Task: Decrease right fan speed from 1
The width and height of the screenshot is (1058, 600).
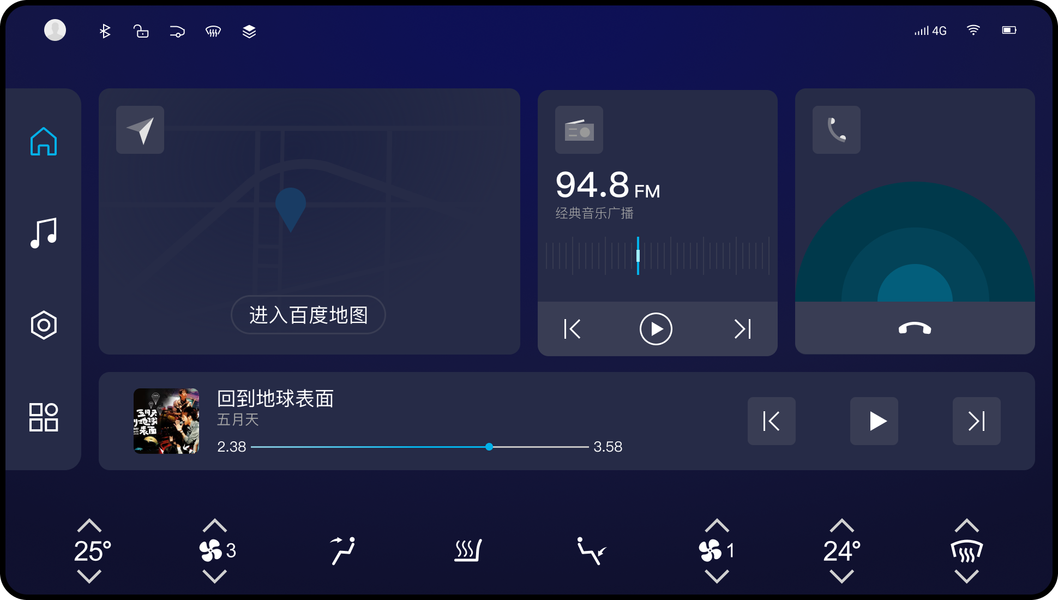Action: coord(716,577)
